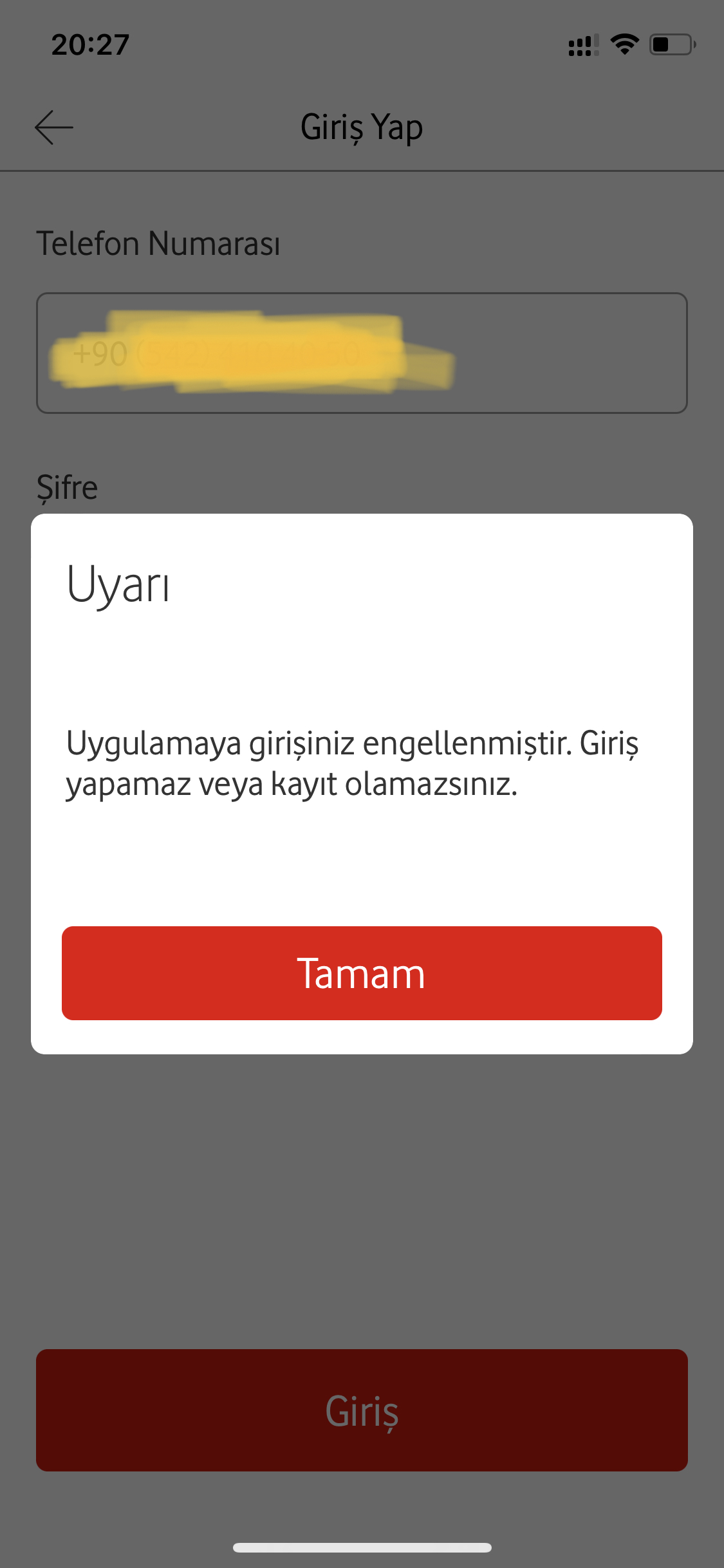
Task: Go back using the arrow icon
Action: coord(54,127)
